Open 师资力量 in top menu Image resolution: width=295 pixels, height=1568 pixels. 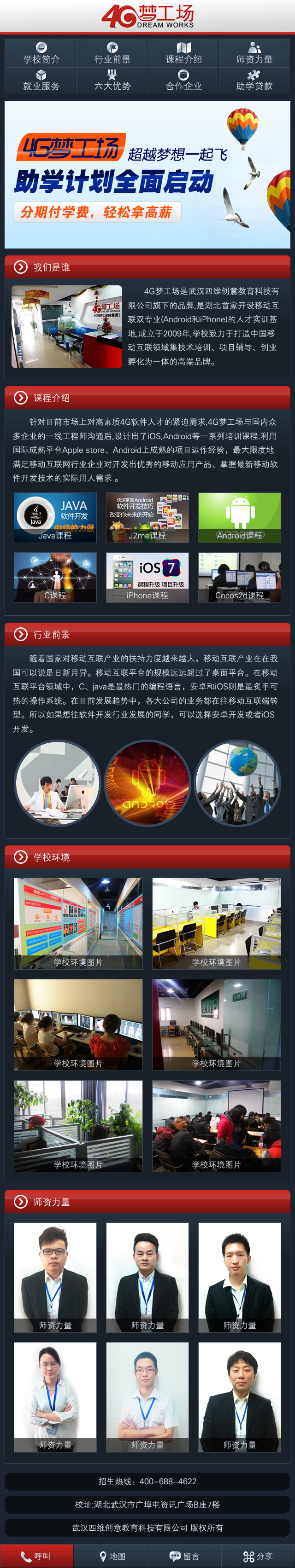[x=254, y=53]
